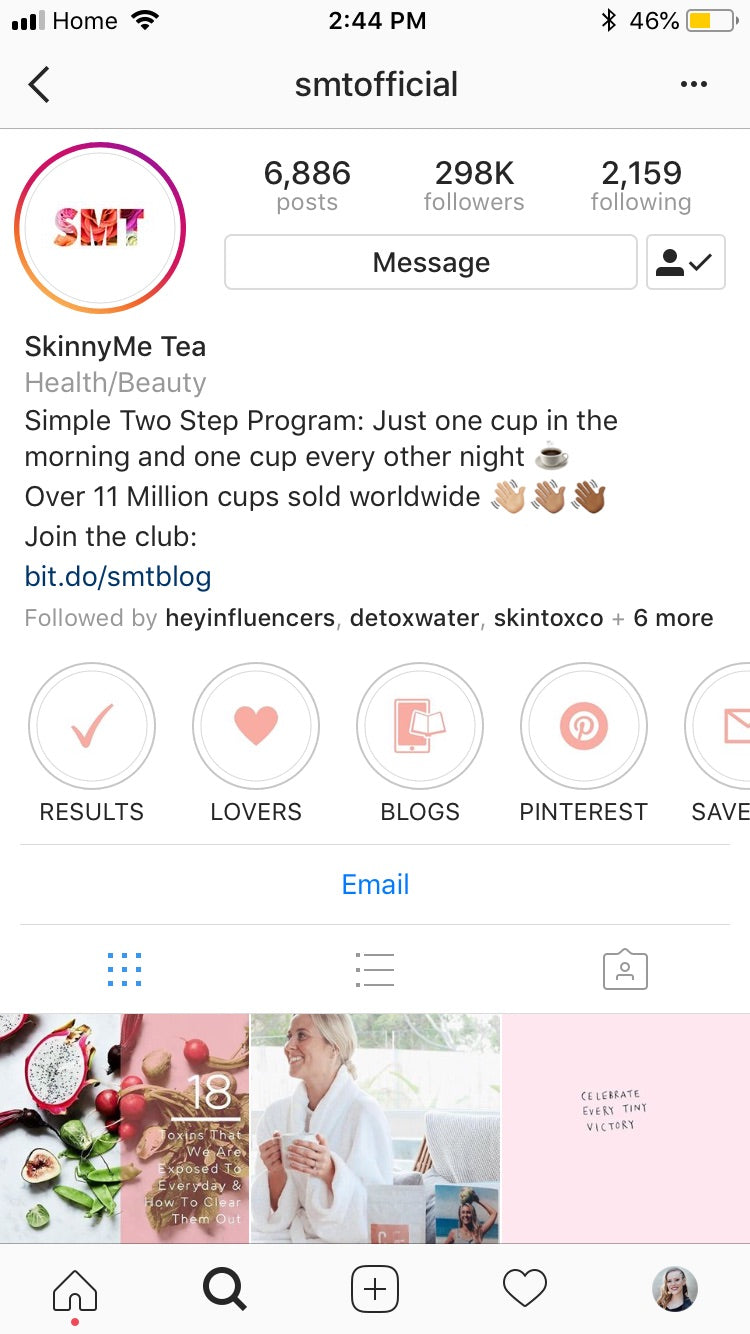Image resolution: width=750 pixels, height=1334 pixels.
Task: Switch to the list view tab
Action: pyautogui.click(x=375, y=969)
